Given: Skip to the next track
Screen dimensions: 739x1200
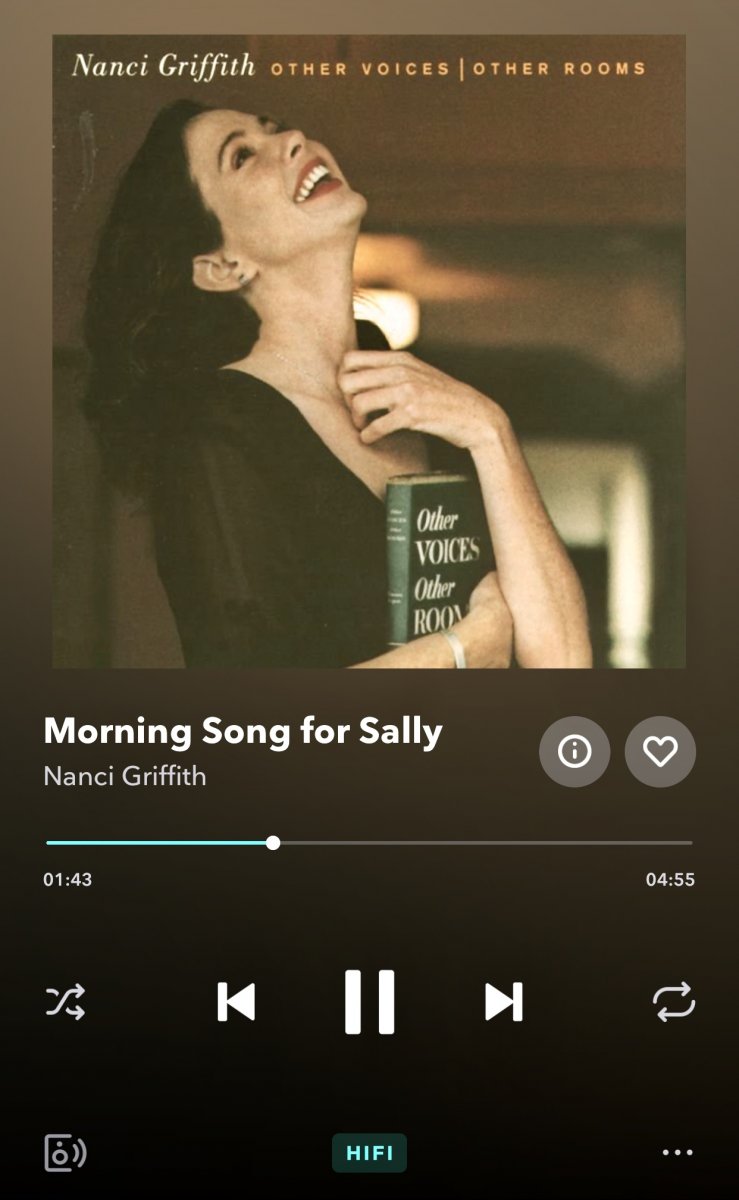Looking at the screenshot, I should (503, 1001).
